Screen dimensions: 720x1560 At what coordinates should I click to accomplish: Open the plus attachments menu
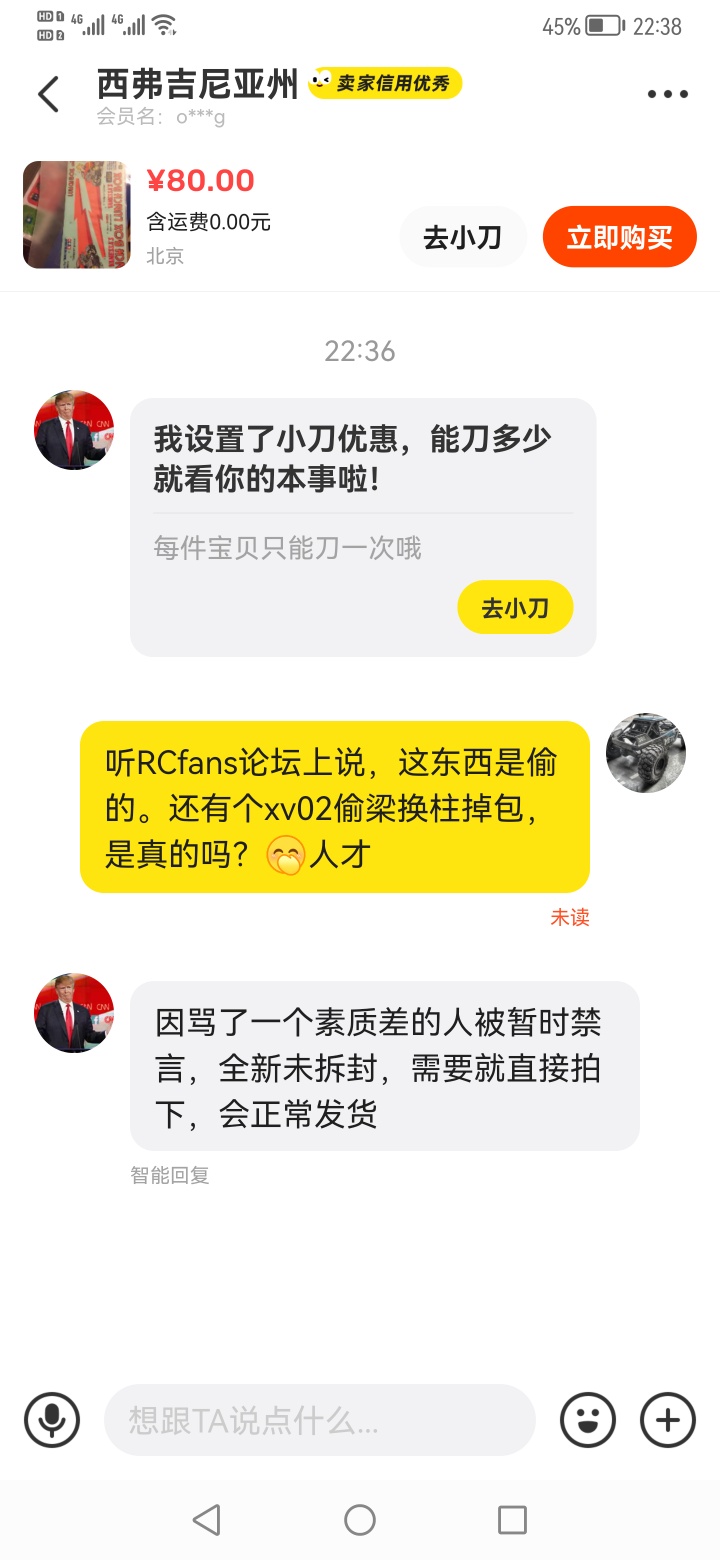point(667,1419)
